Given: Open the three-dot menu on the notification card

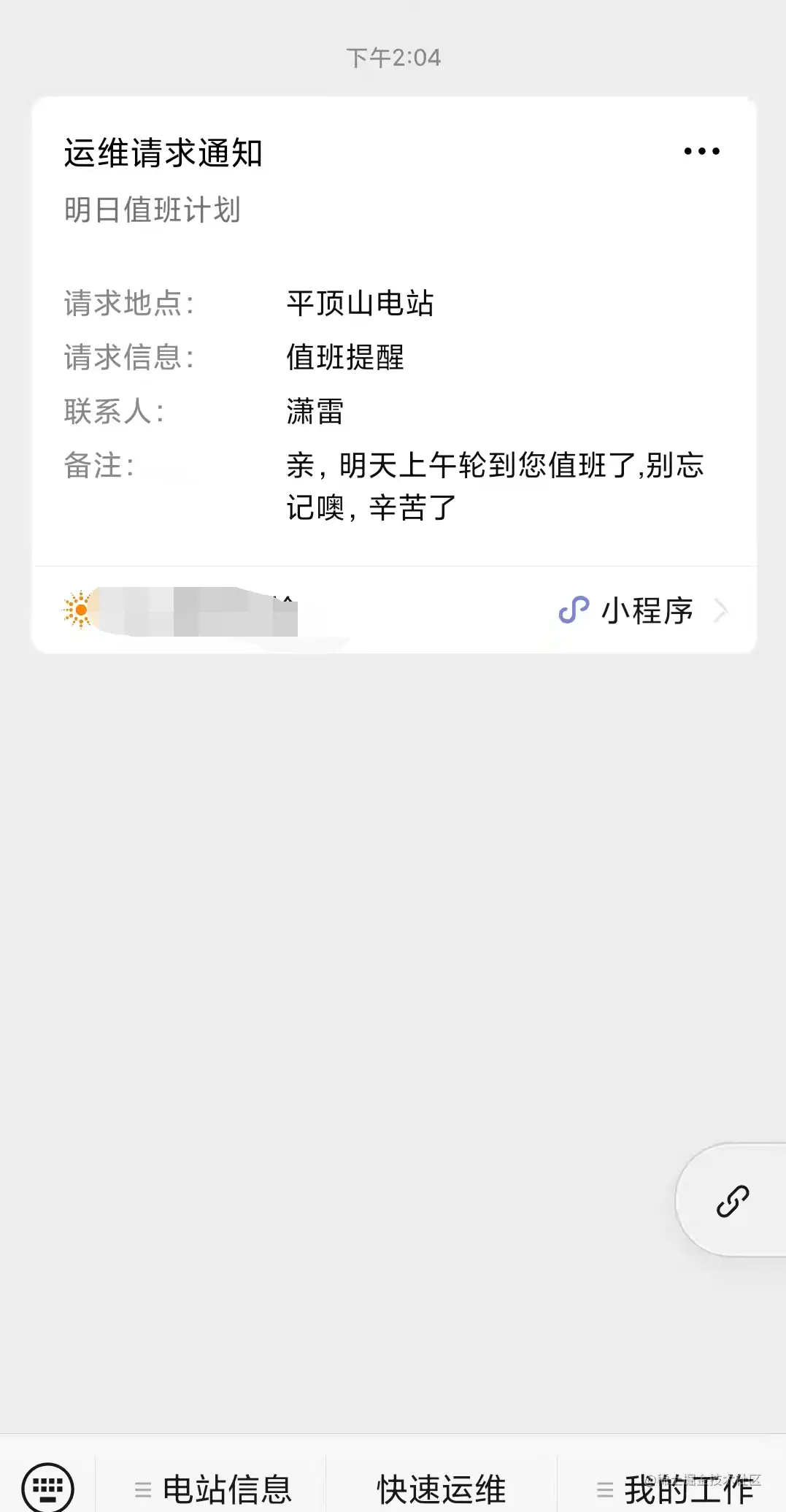Looking at the screenshot, I should pos(701,151).
